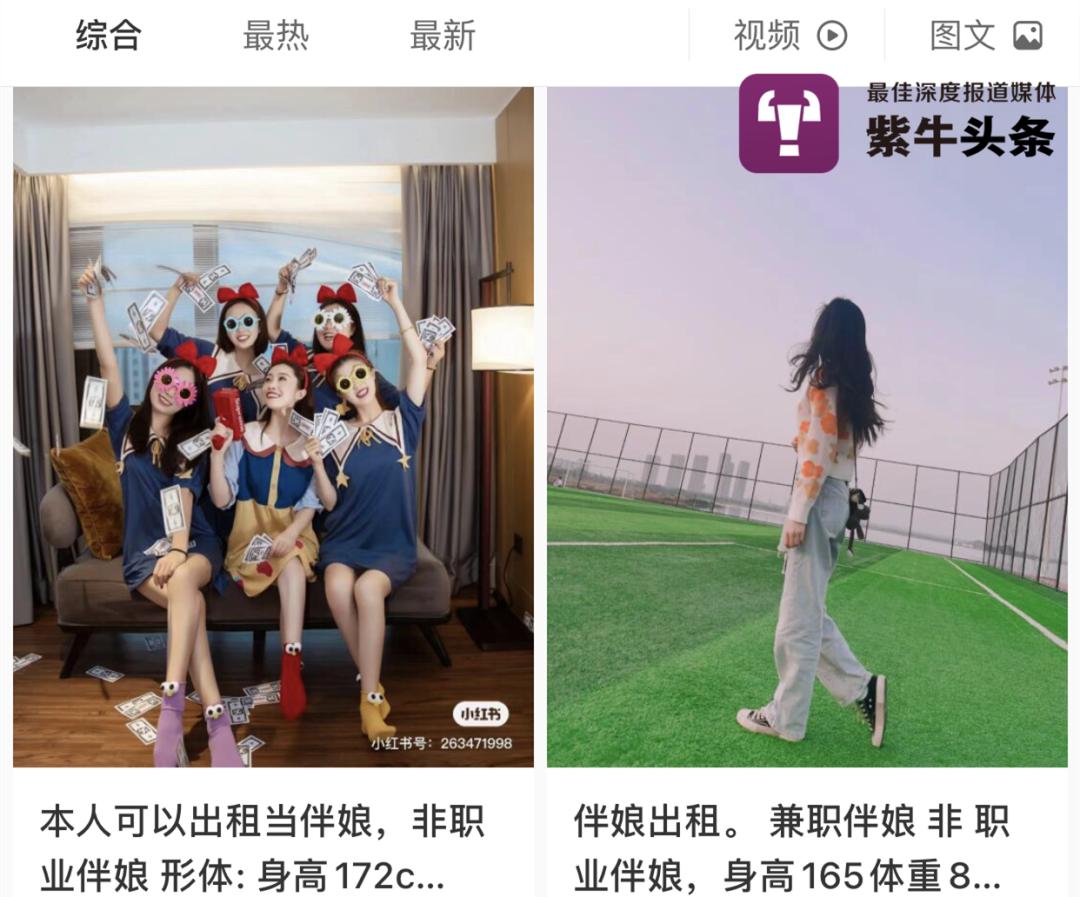The image size is (1080, 897).
Task: Switch to the 综合 tab
Action: [x=109, y=37]
